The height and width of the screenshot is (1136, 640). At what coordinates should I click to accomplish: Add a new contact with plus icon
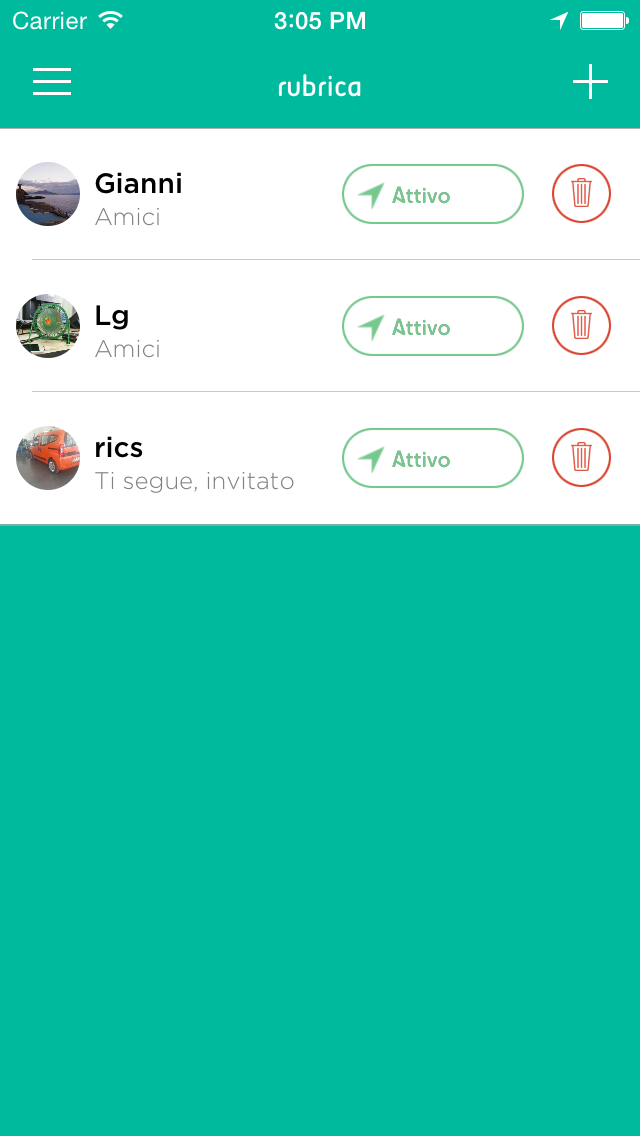point(590,82)
